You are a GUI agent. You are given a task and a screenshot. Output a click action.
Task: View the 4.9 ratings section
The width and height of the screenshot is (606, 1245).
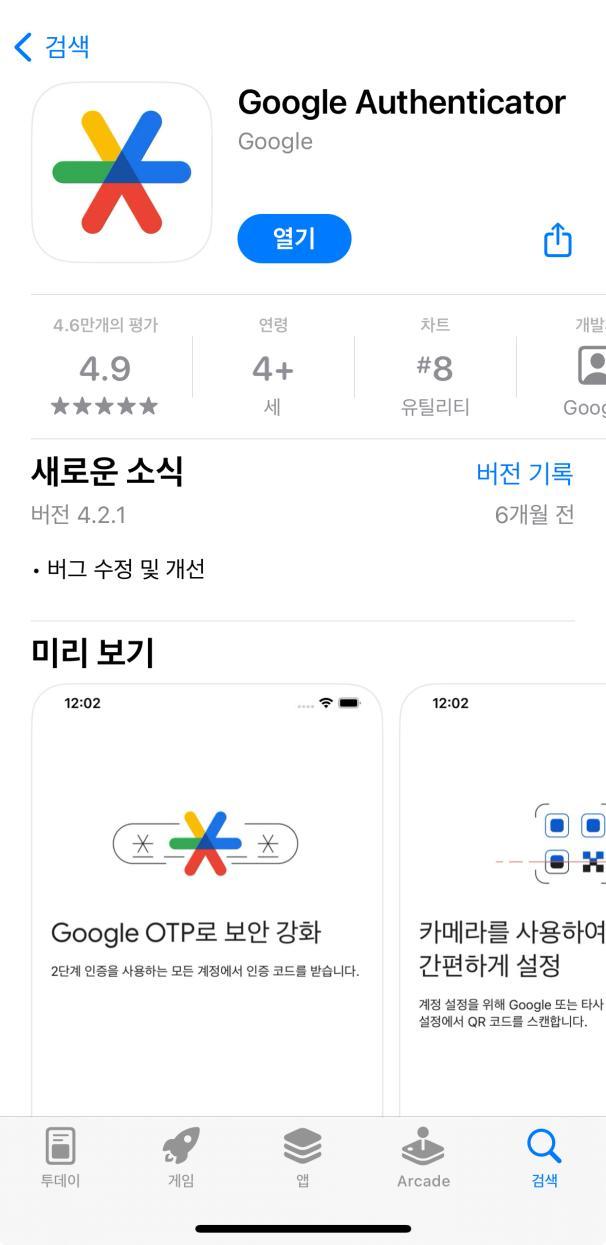(105, 367)
